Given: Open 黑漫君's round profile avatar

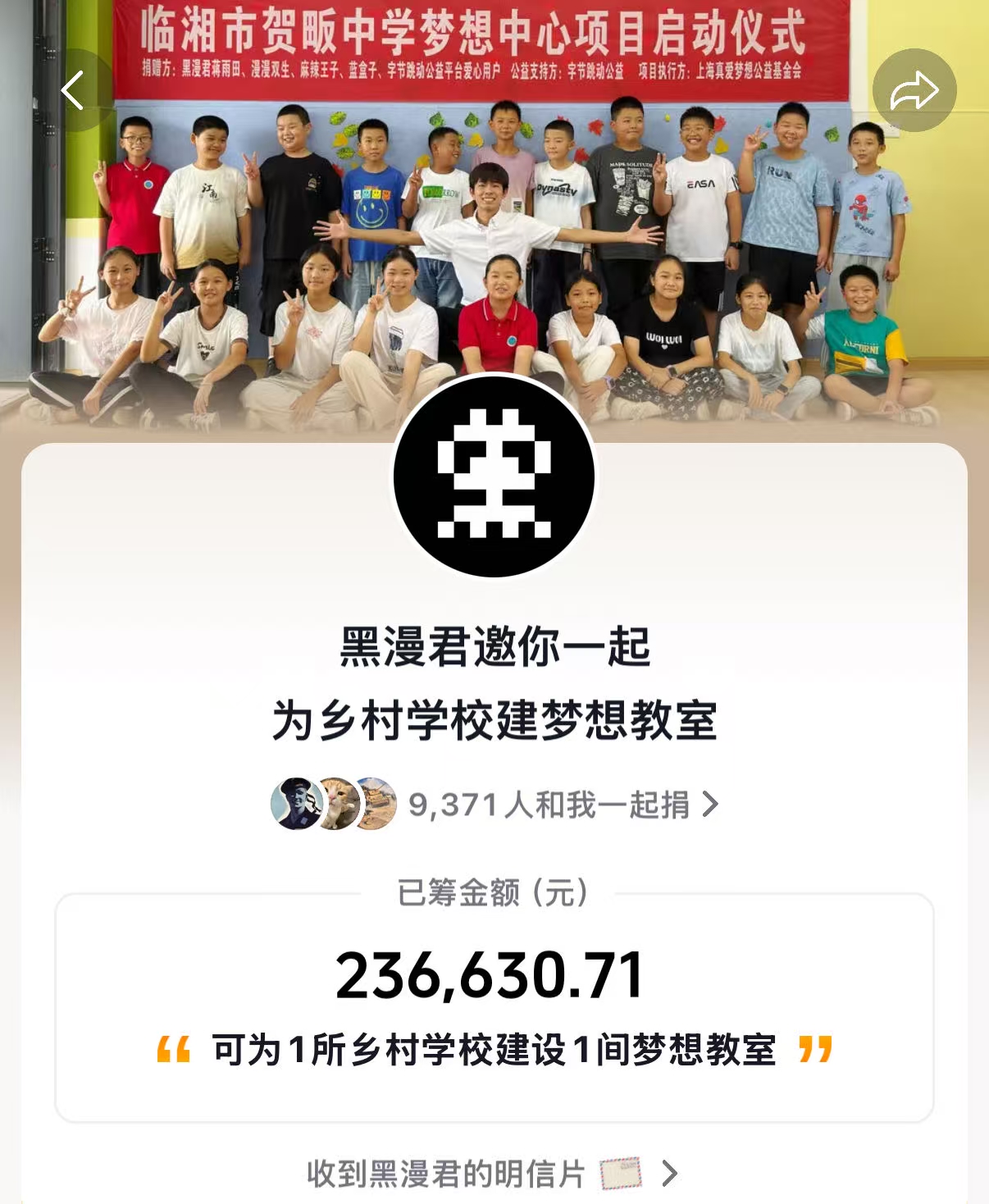Looking at the screenshot, I should pos(494,477).
